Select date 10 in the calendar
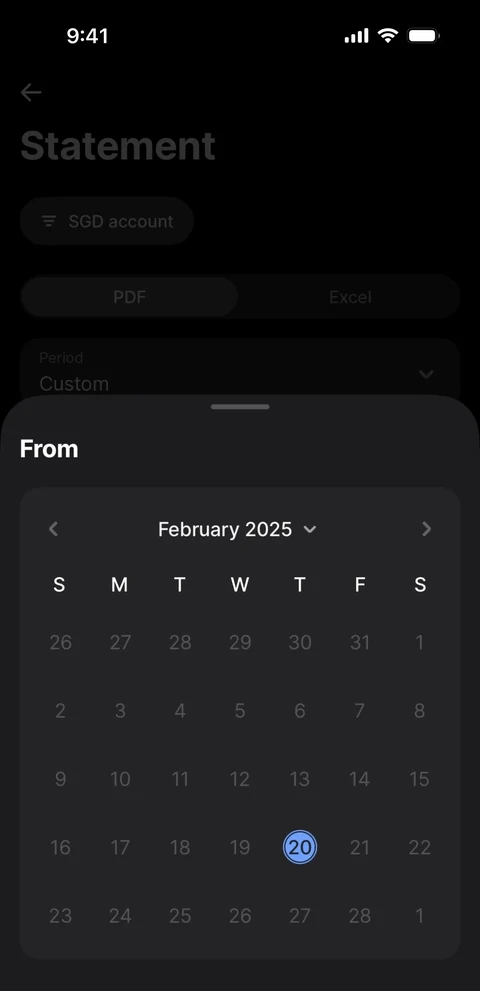Screen dimensions: 480x991 pyautogui.click(x=120, y=779)
